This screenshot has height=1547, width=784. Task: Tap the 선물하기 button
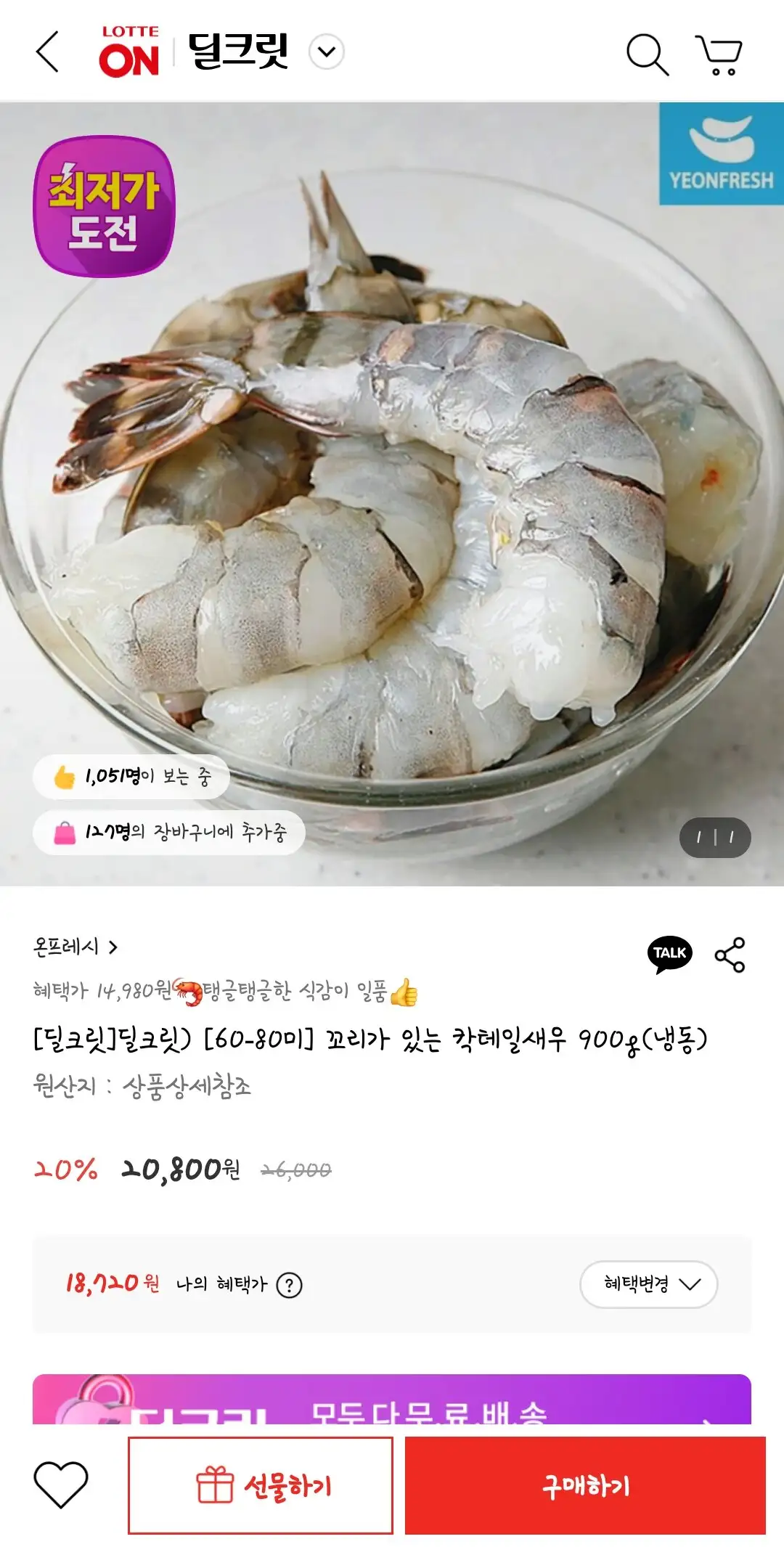tap(261, 1485)
